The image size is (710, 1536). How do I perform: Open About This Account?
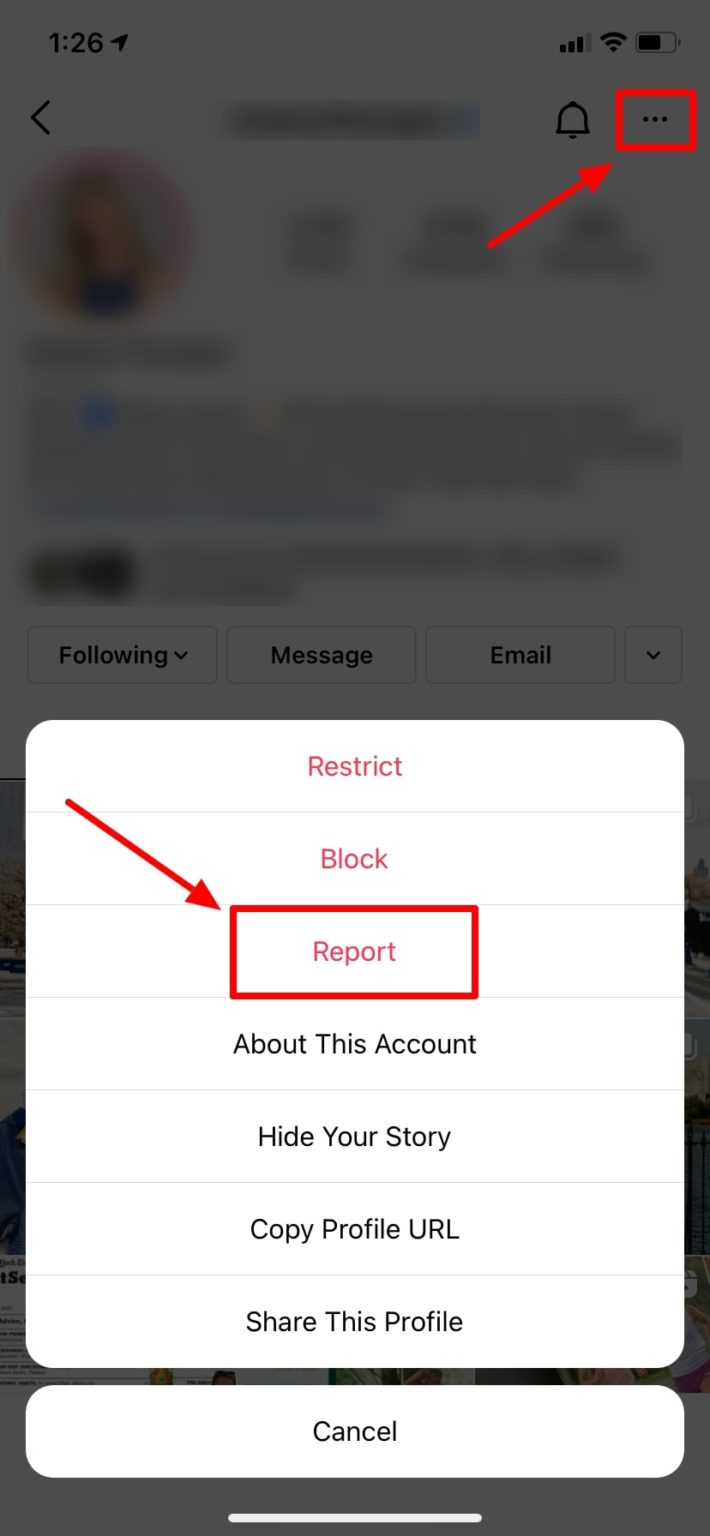pos(355,1044)
